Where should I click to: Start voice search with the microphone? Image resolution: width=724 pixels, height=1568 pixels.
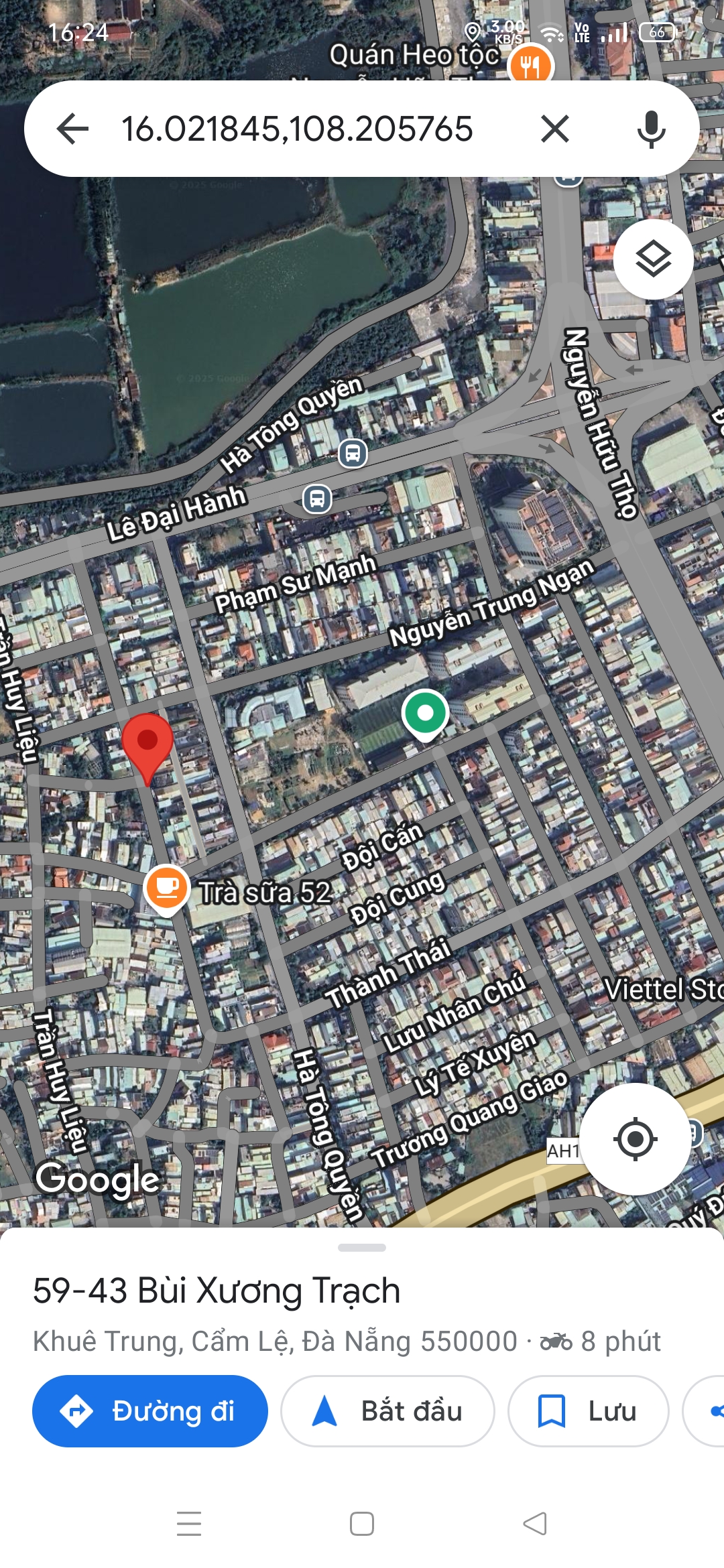click(x=651, y=129)
